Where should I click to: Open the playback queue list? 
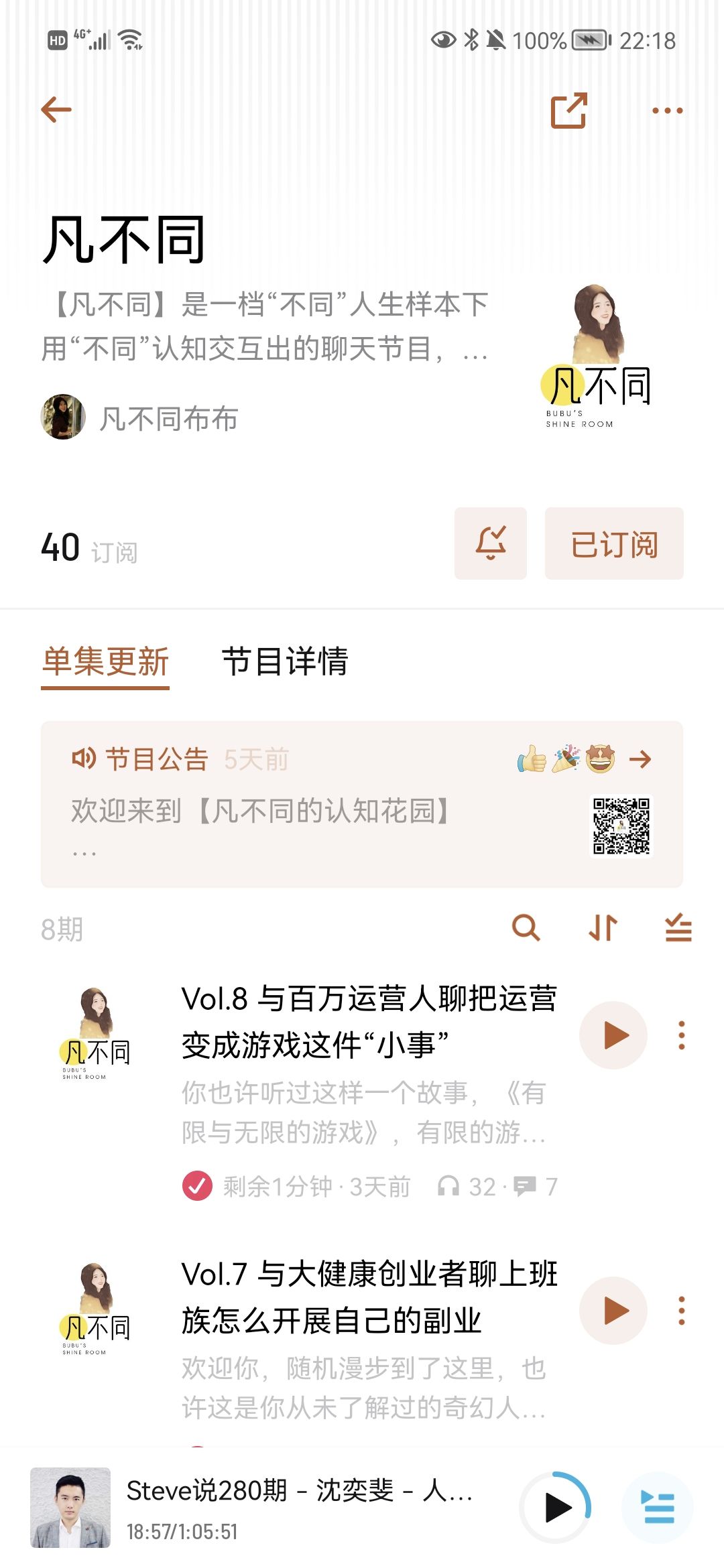click(x=658, y=1508)
